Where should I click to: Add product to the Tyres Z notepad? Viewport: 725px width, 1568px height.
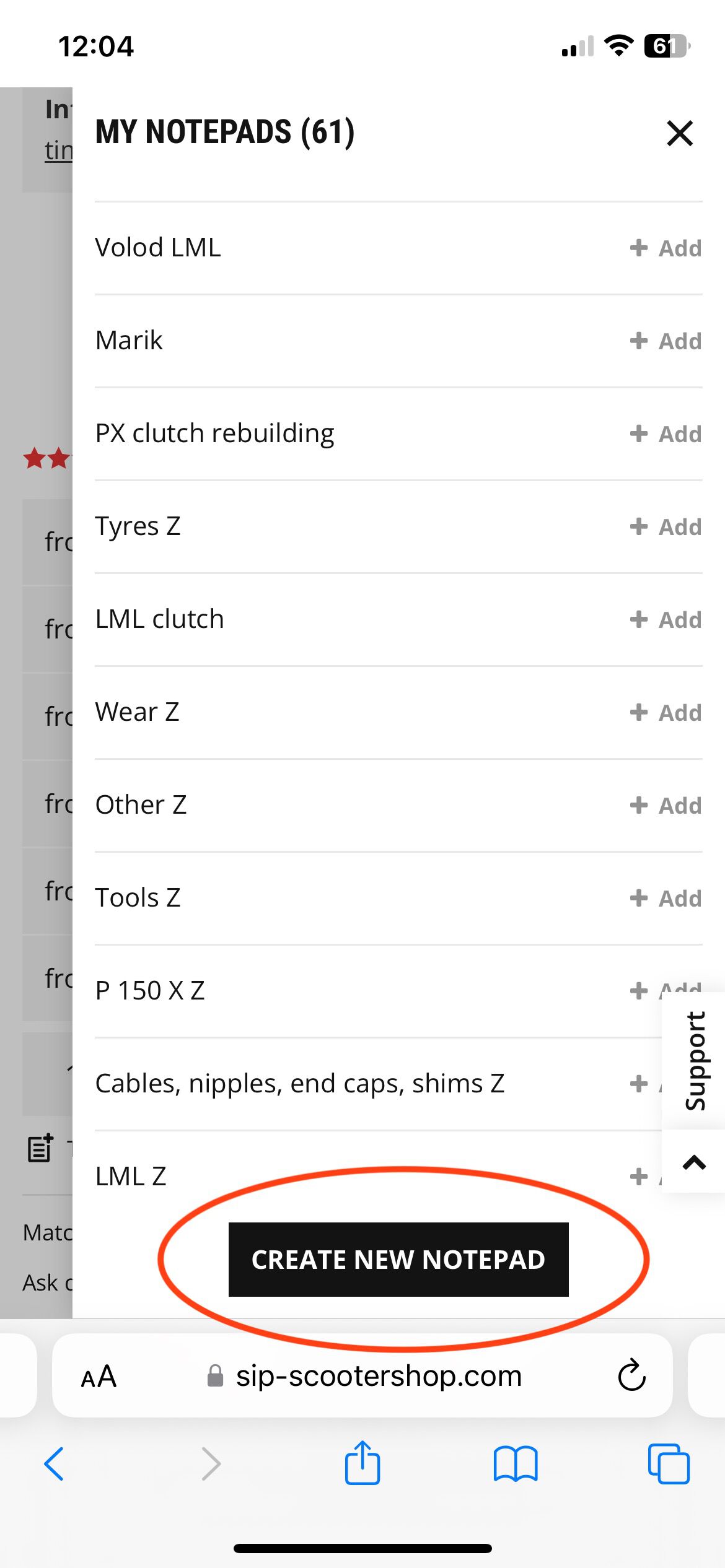click(664, 526)
